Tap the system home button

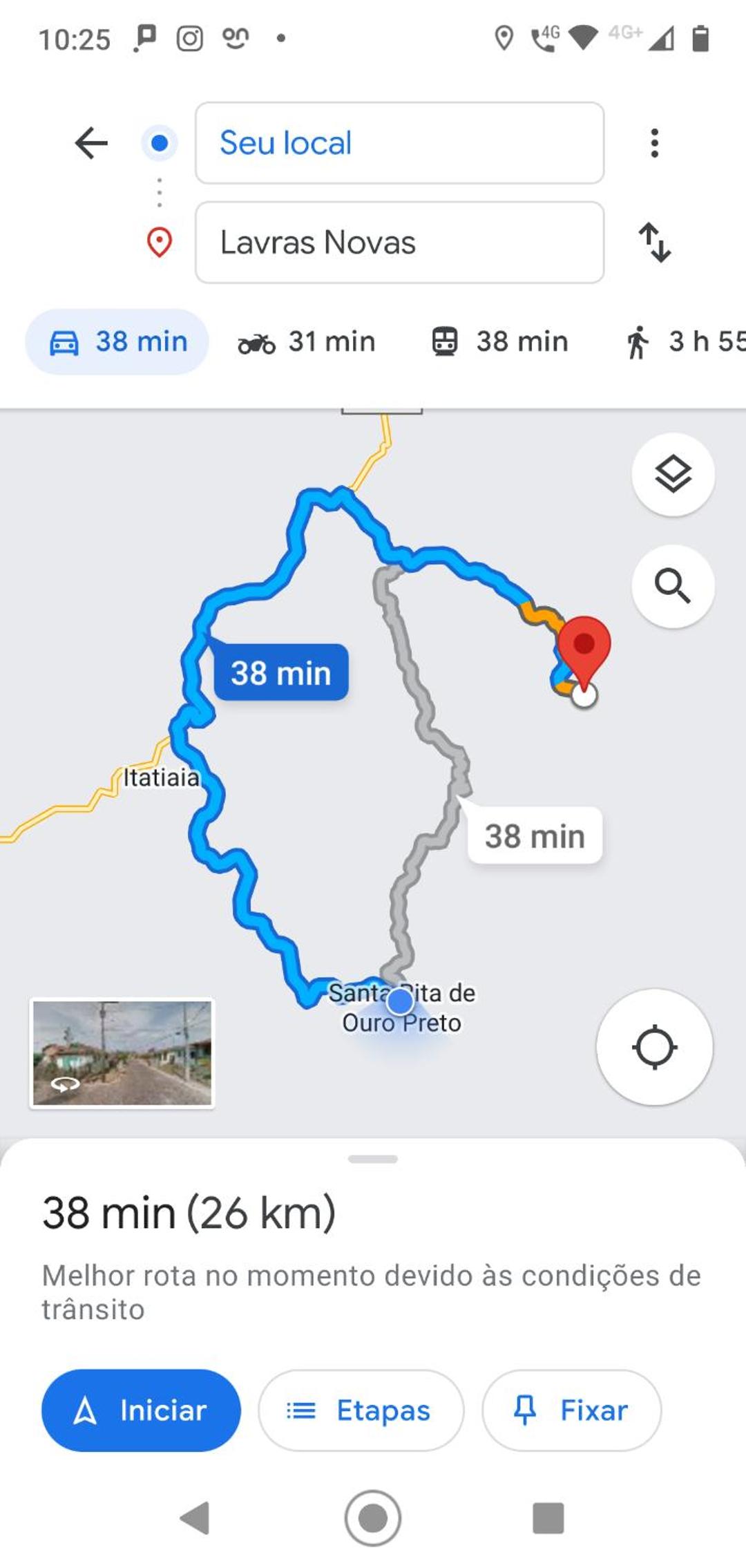click(x=373, y=1518)
